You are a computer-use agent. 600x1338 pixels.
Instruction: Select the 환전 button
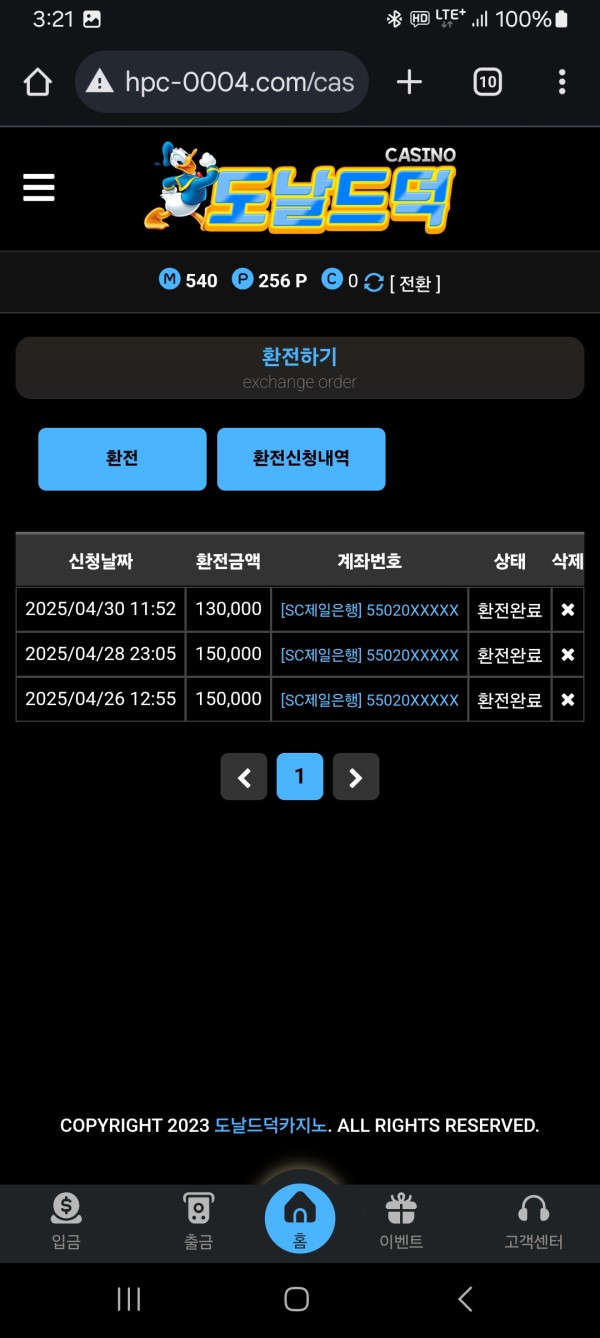click(x=122, y=459)
